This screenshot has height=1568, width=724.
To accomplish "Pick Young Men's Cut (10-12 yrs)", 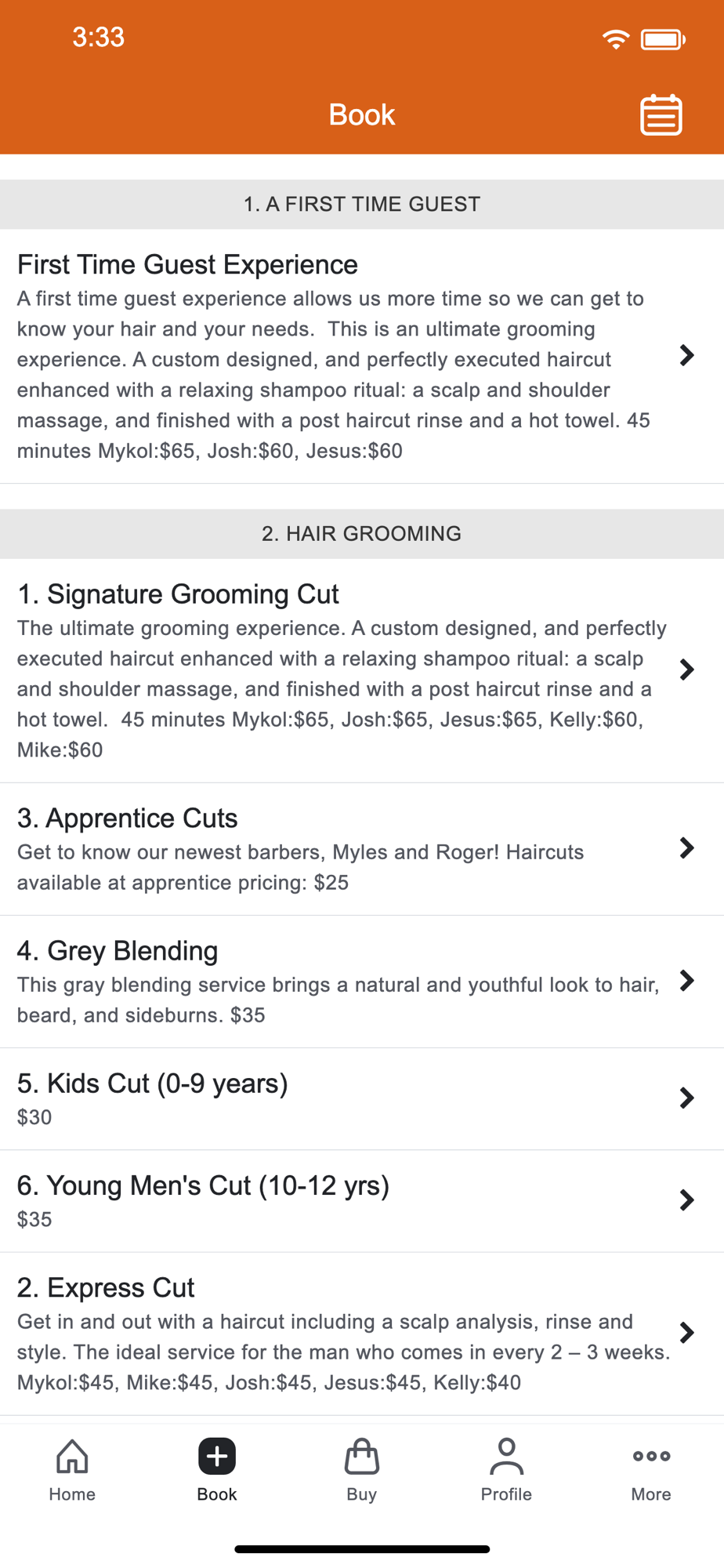I will 362,1201.
